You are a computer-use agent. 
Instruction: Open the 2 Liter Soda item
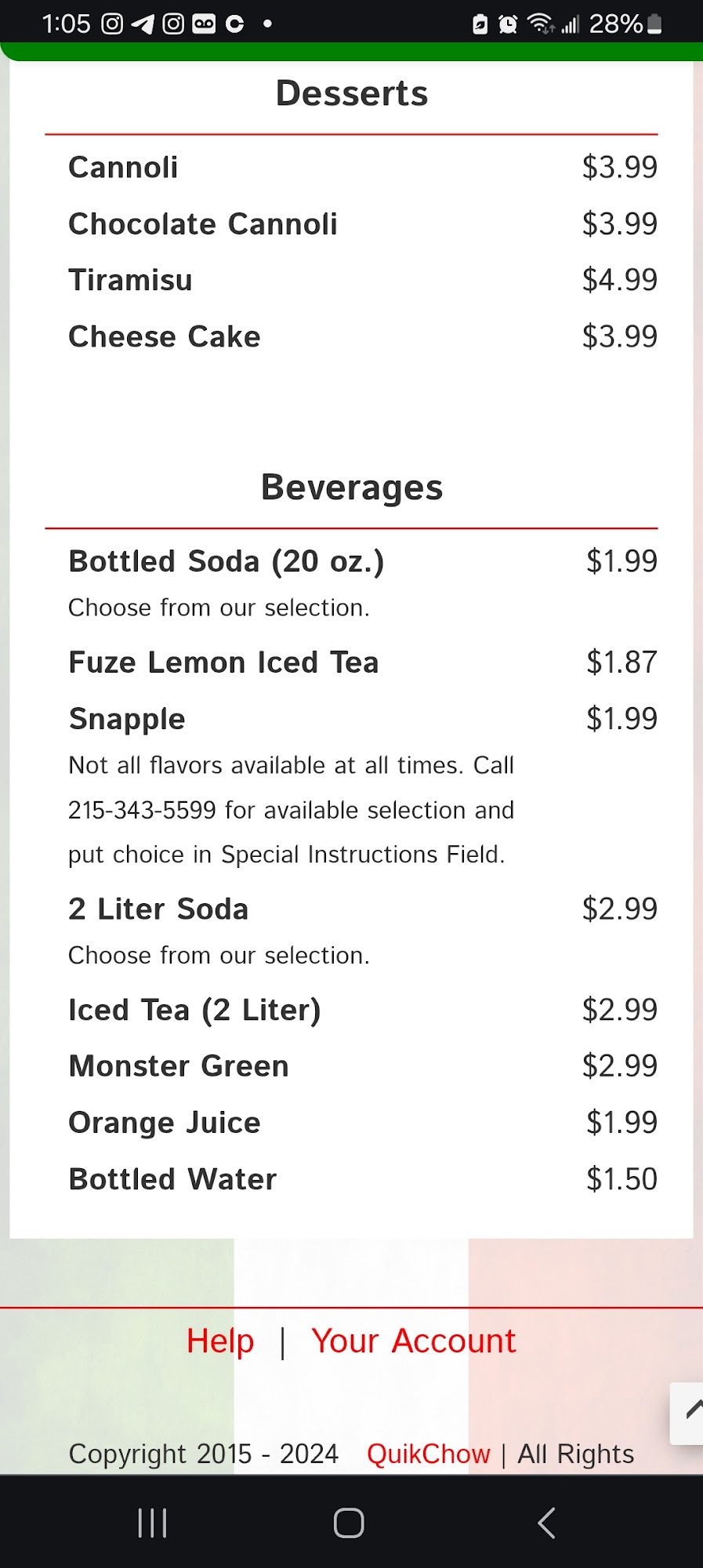(x=158, y=909)
